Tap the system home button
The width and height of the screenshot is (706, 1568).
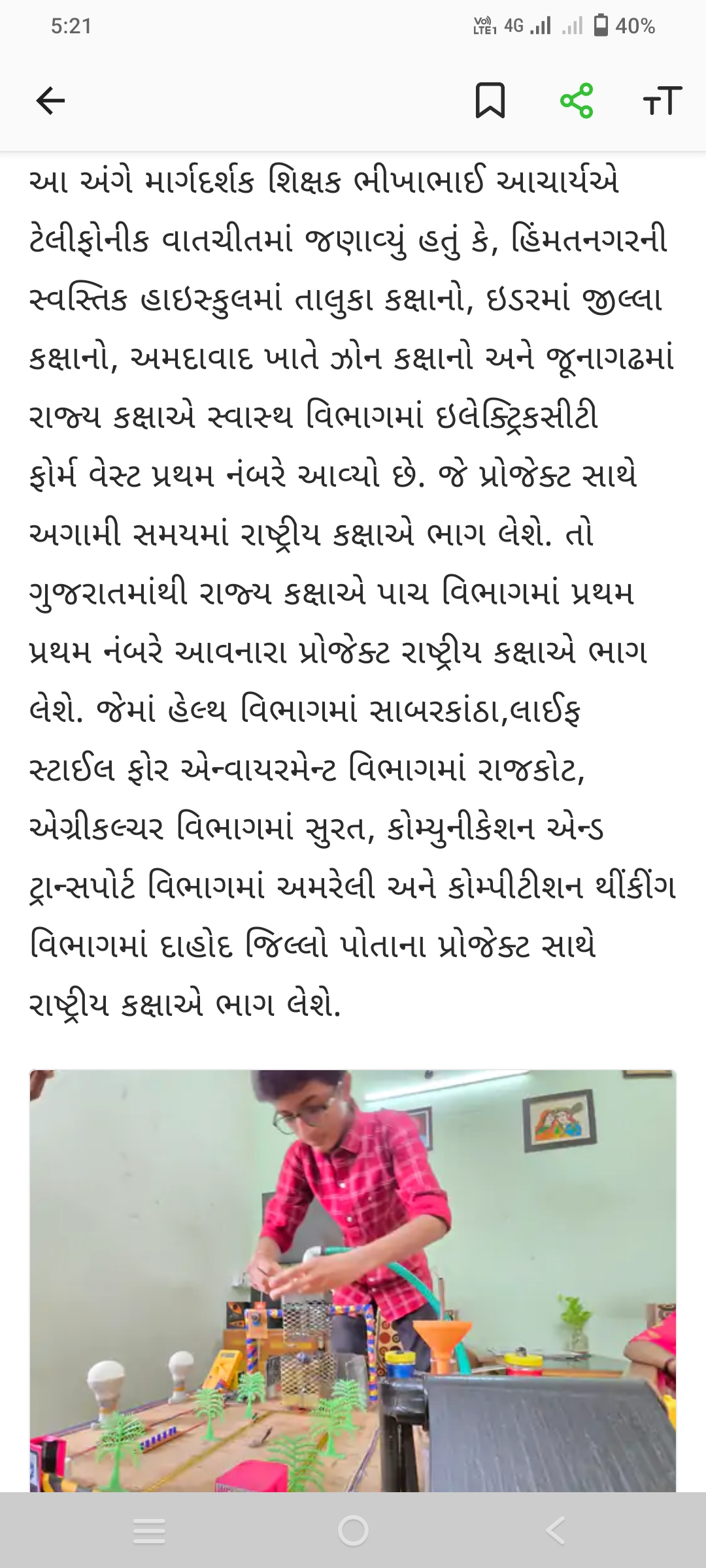pyautogui.click(x=353, y=1530)
